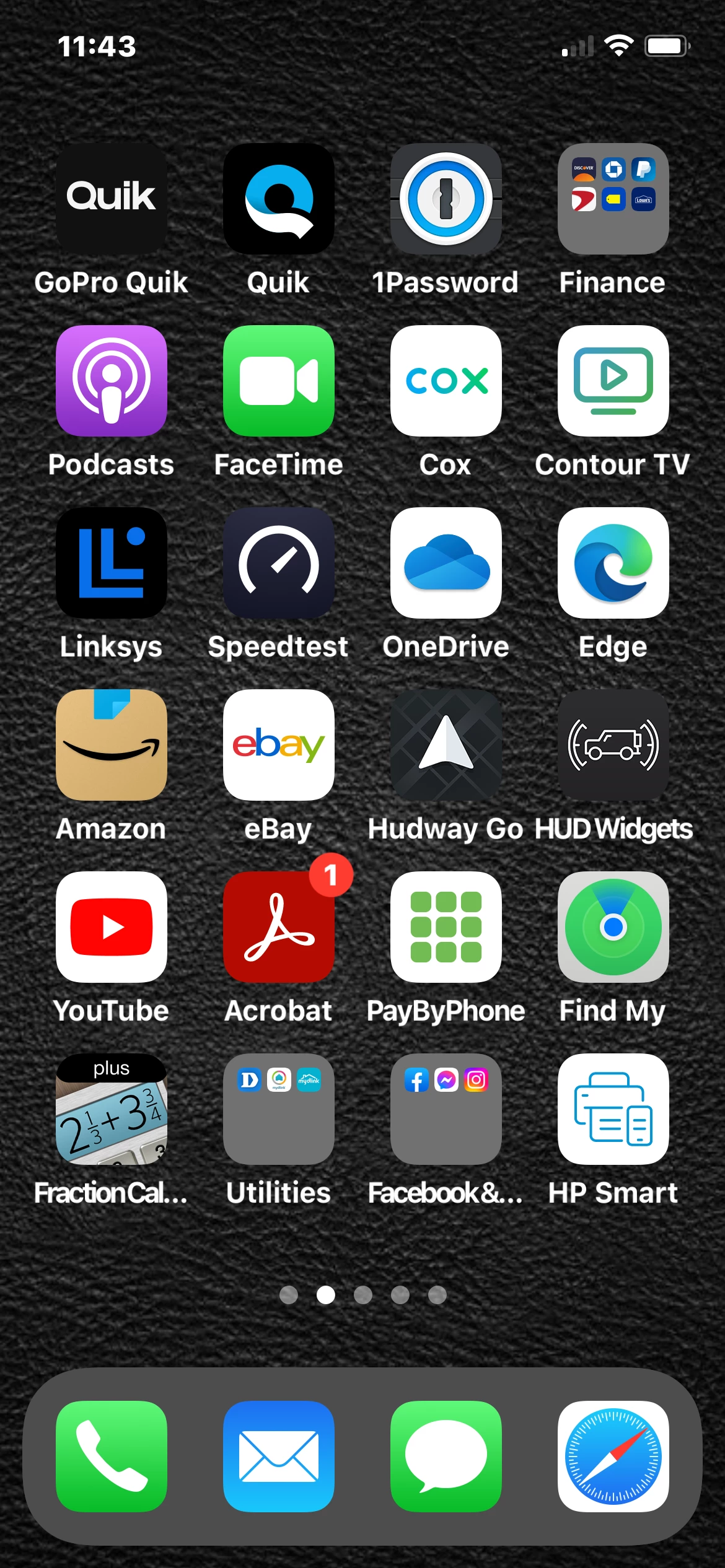Open OneDrive
This screenshot has width=725, height=1568.
pyautogui.click(x=446, y=563)
